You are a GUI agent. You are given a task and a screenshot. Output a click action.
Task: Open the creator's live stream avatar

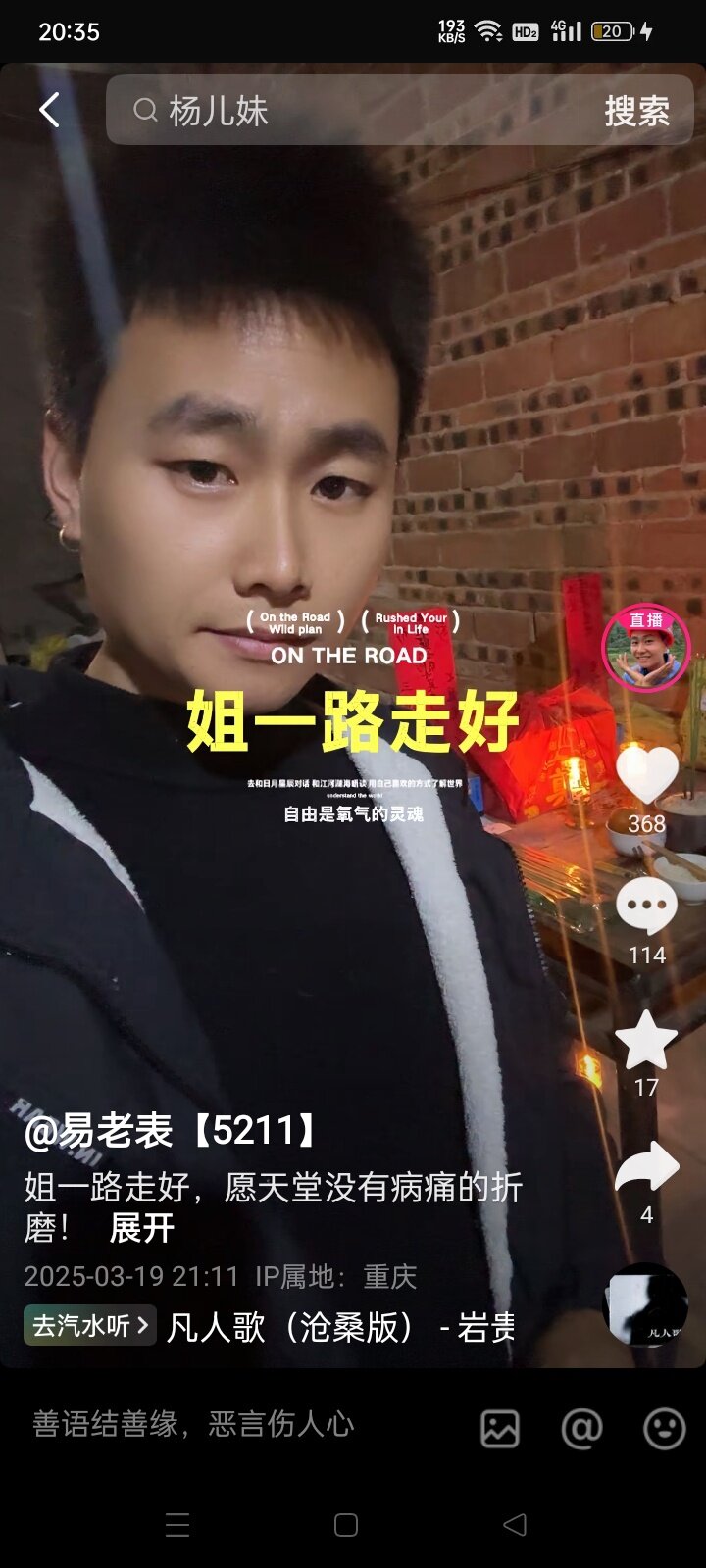click(646, 648)
